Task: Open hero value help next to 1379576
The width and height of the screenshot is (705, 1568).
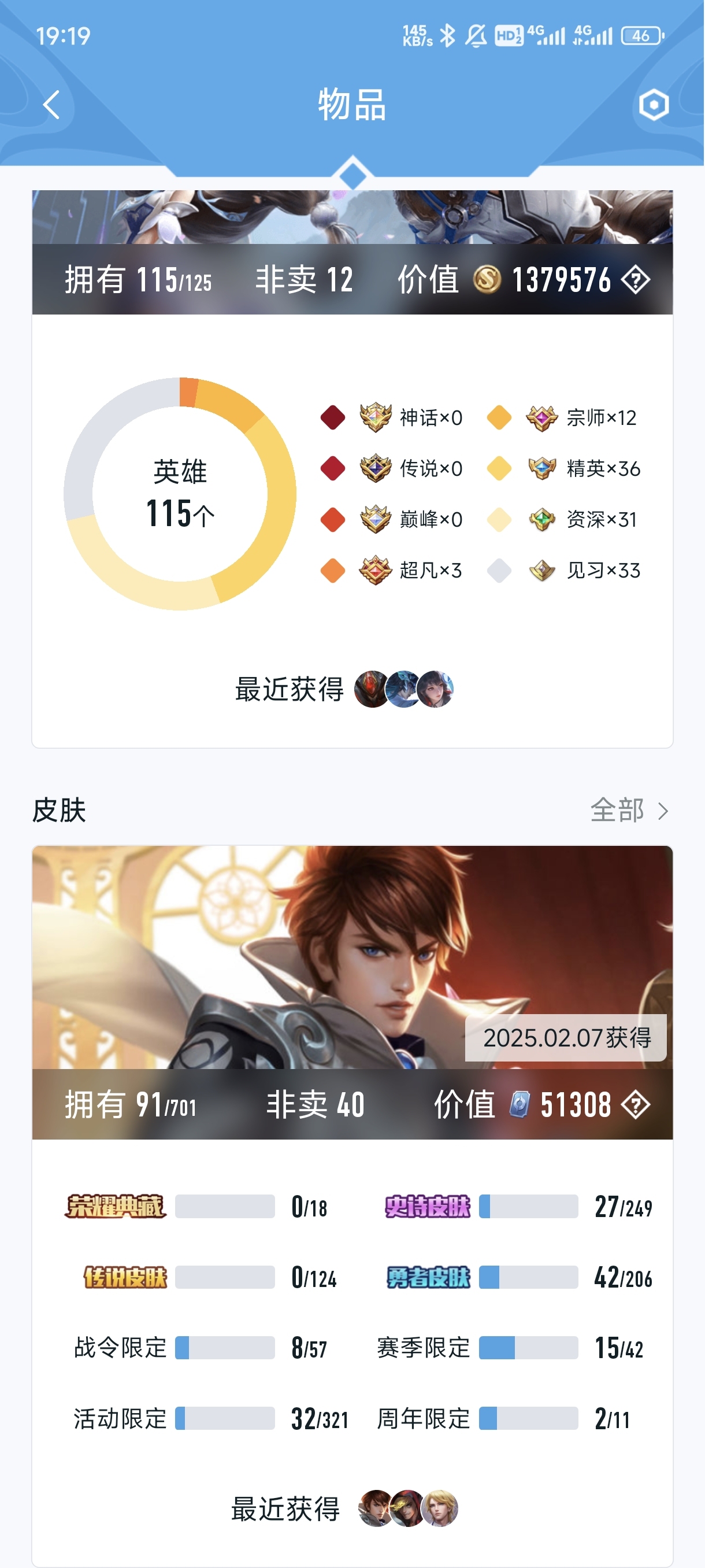Action: pos(636,280)
